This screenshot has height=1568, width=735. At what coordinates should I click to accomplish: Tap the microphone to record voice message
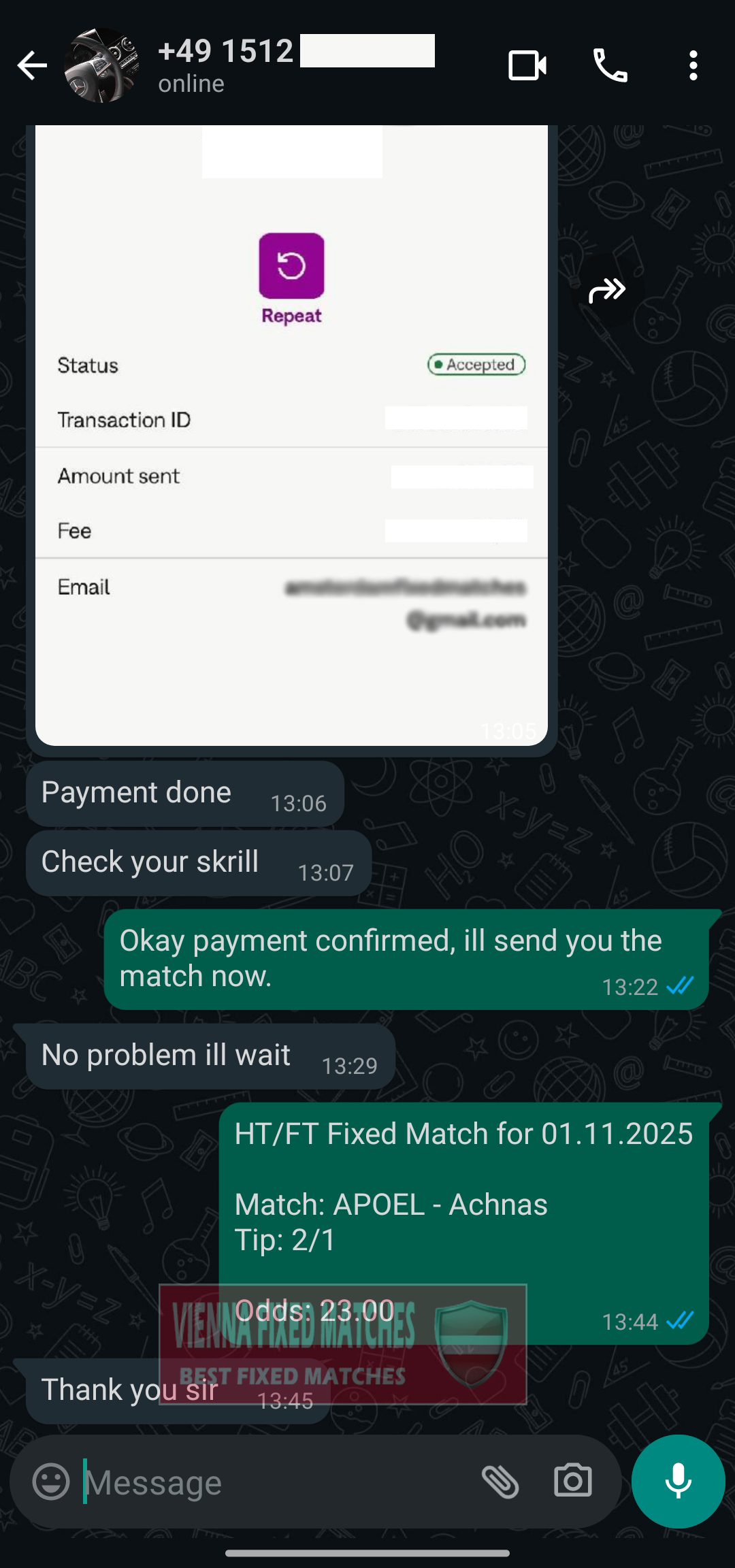click(x=678, y=1482)
